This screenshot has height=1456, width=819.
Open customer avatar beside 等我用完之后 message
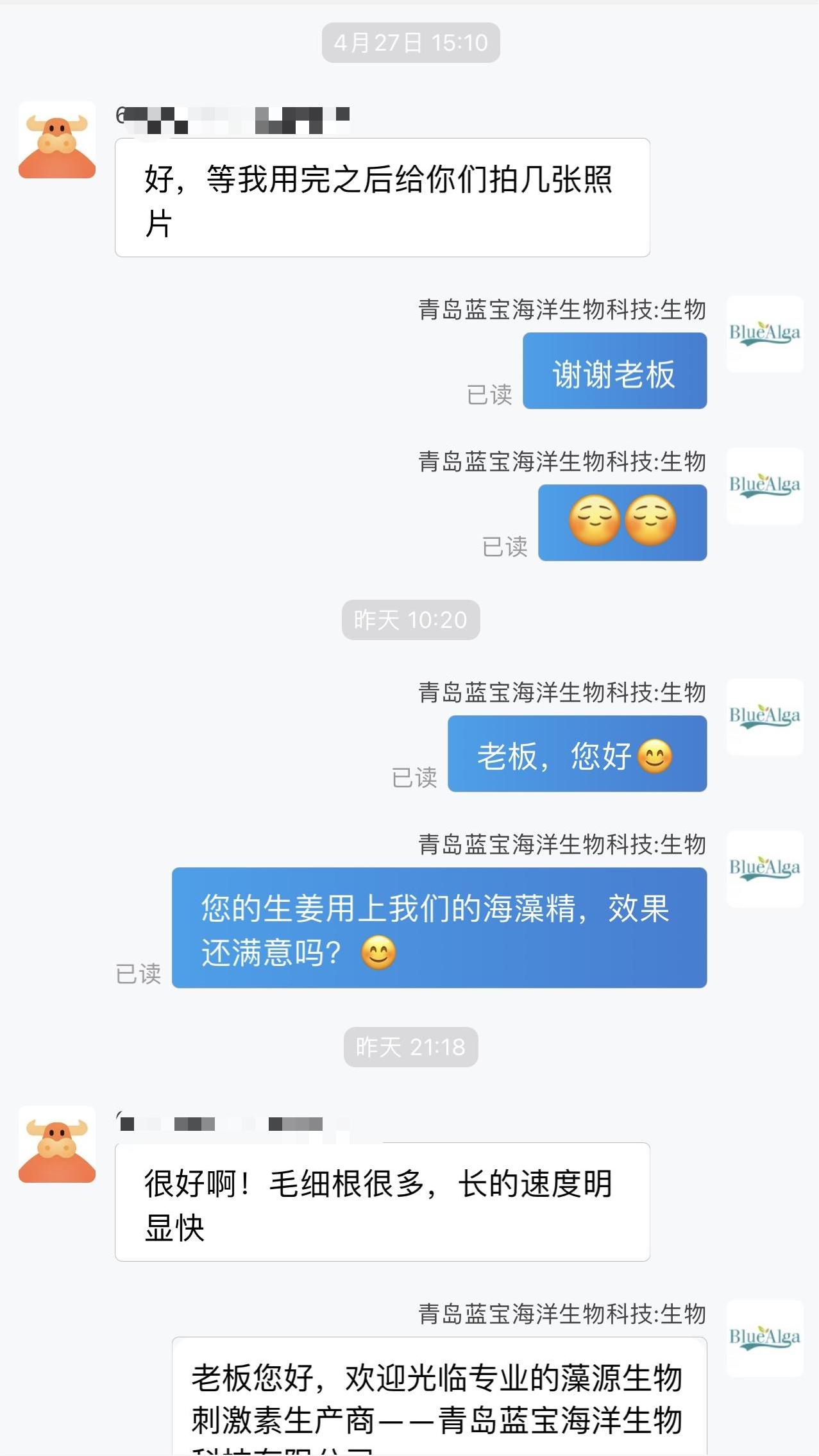[57, 140]
